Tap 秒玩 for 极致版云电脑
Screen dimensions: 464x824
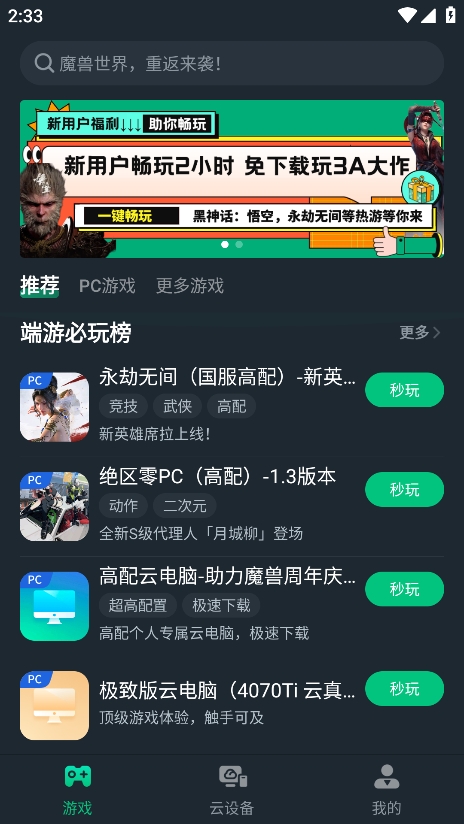pos(404,688)
